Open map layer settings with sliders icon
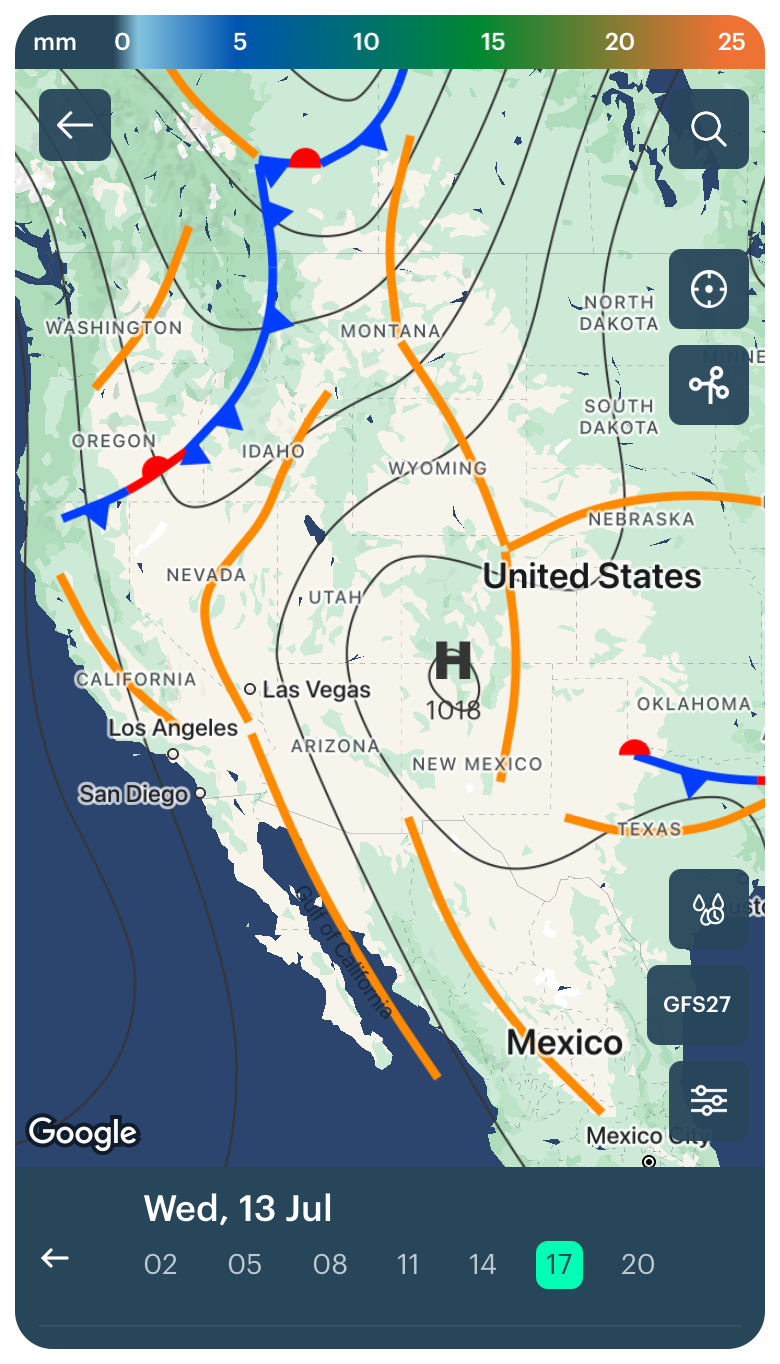 coord(709,1100)
